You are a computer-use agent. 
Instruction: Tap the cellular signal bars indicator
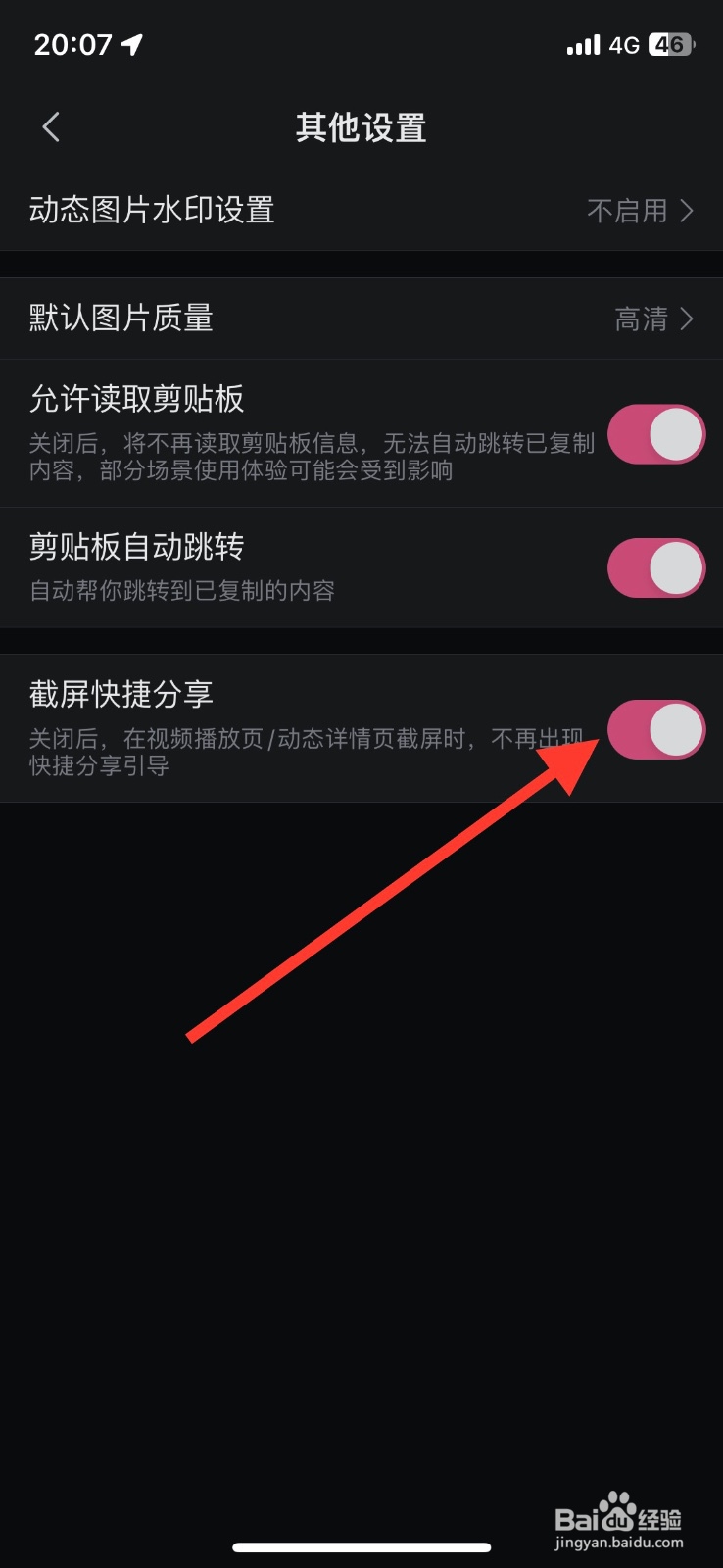582,43
